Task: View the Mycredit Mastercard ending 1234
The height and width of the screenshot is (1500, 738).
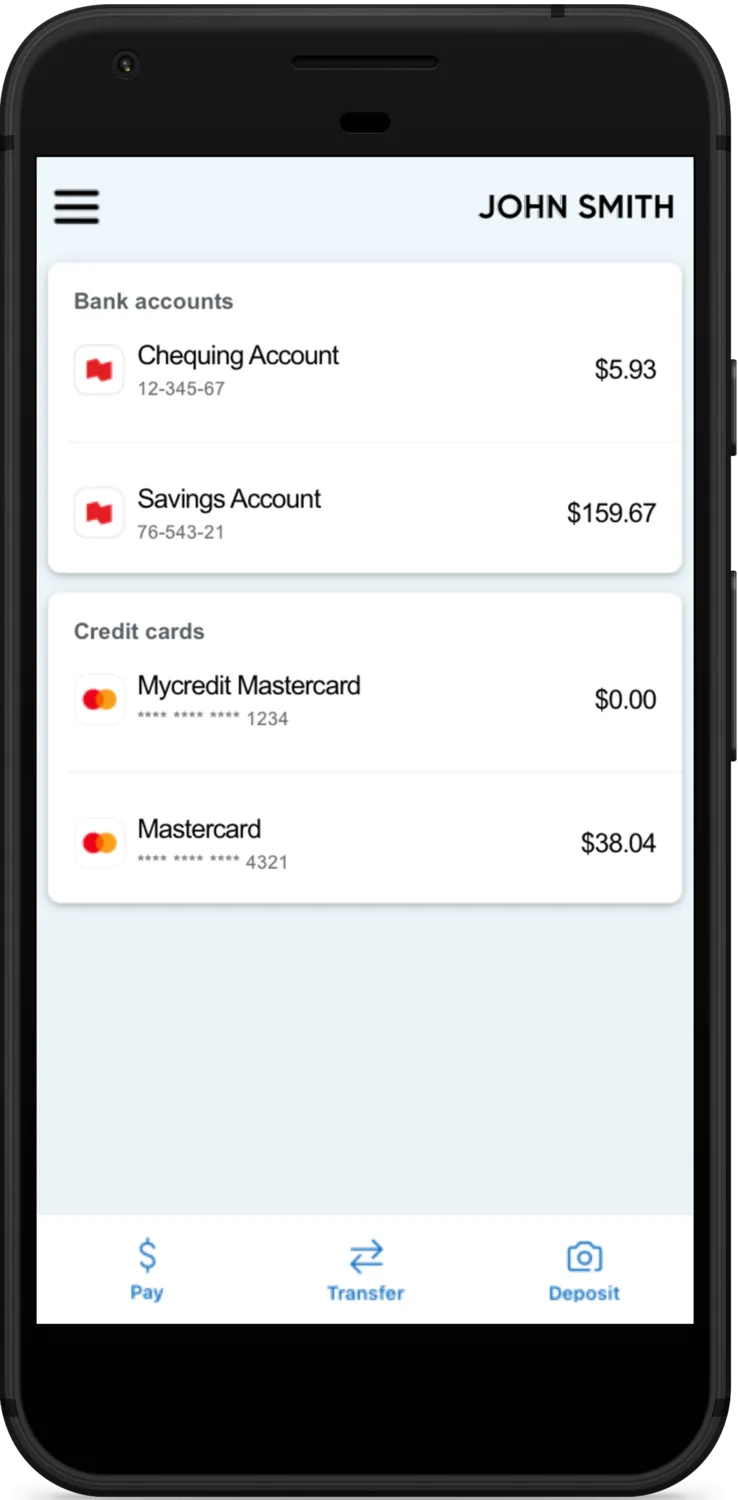Action: pos(364,700)
